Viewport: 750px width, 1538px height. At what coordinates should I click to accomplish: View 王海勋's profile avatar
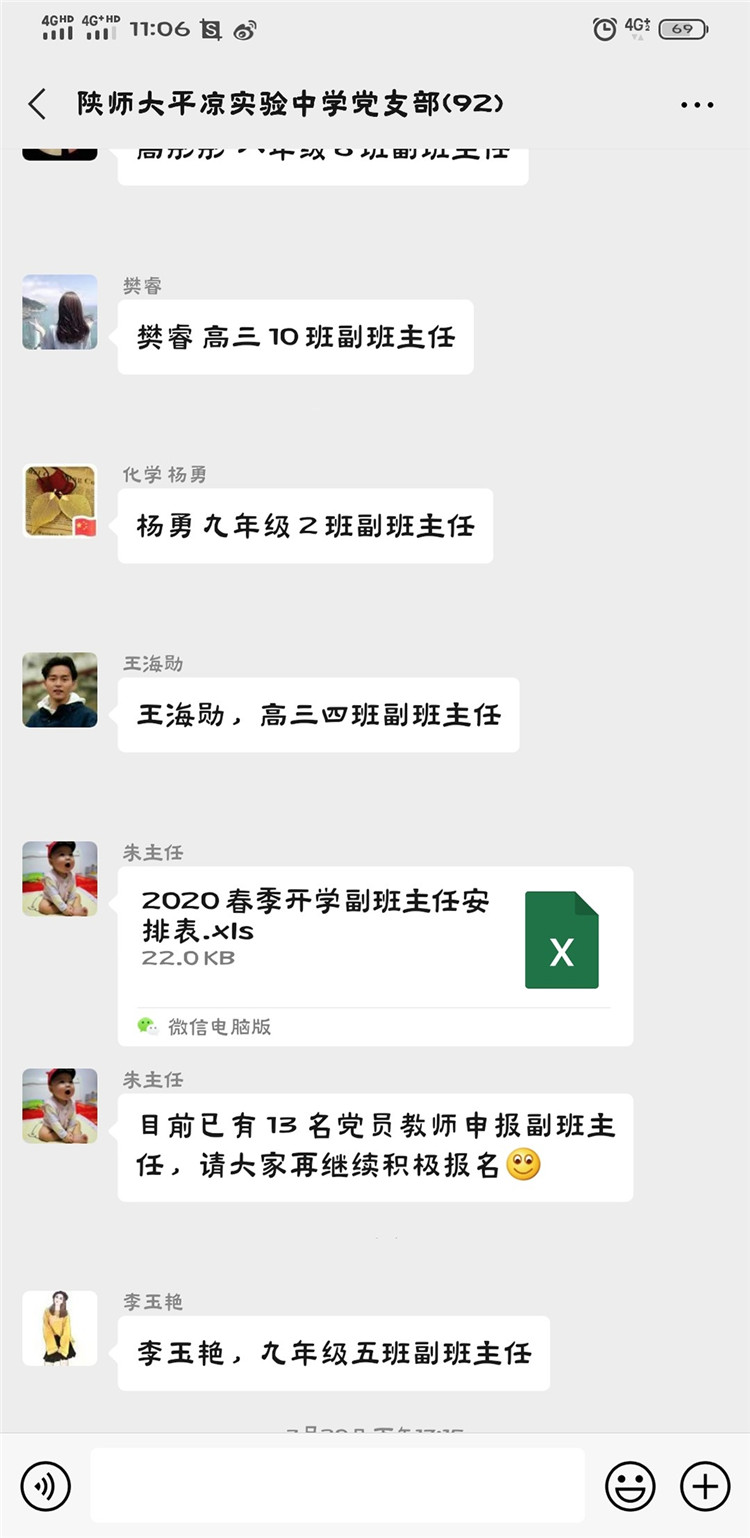click(x=60, y=690)
